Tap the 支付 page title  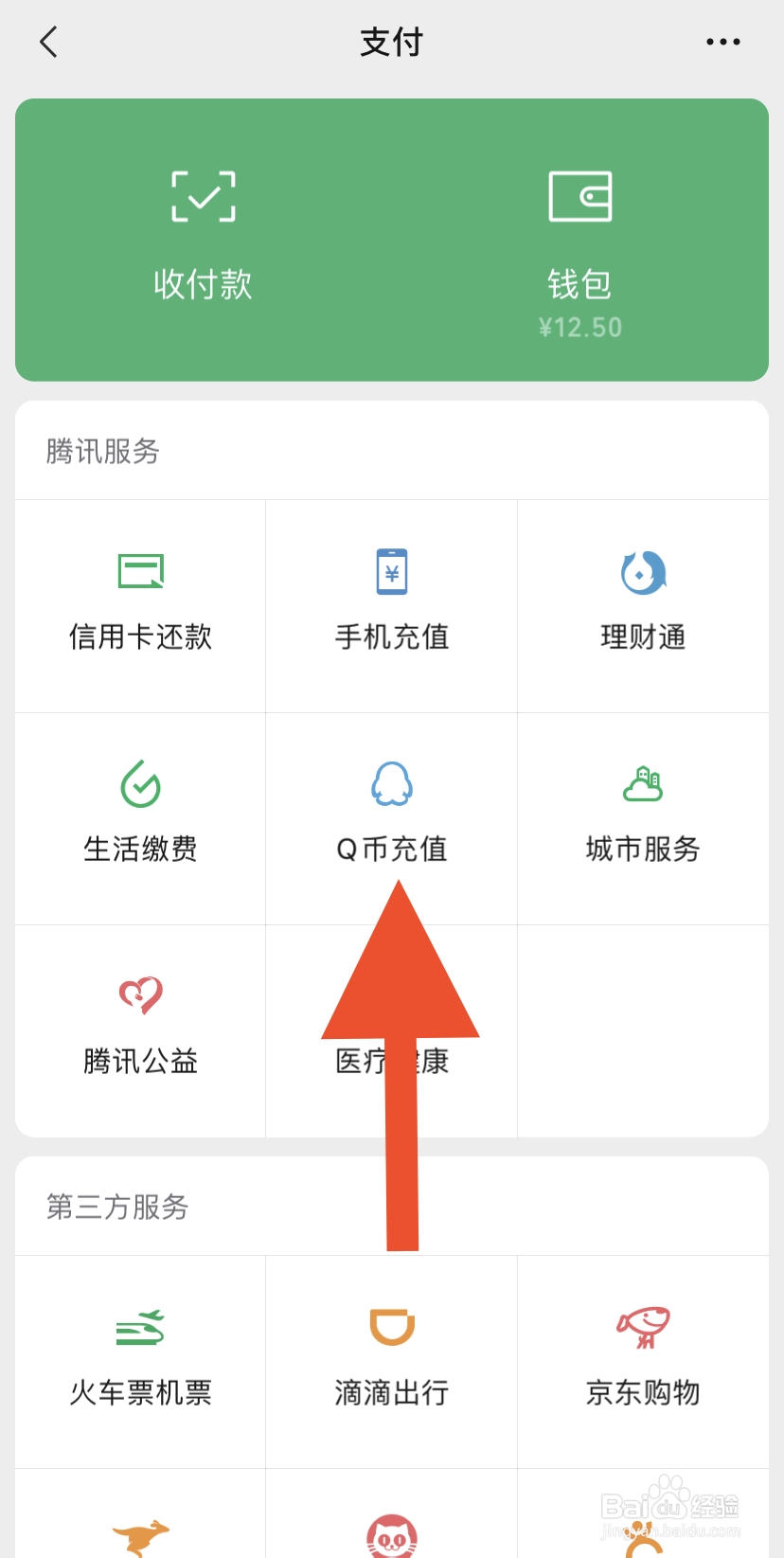(391, 42)
